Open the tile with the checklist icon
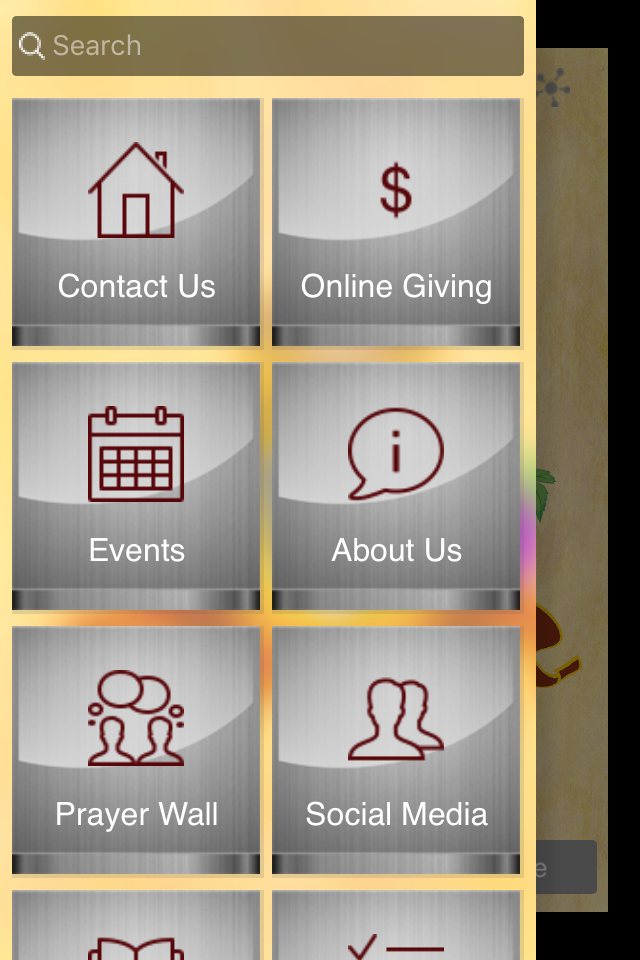The height and width of the screenshot is (960, 640). coord(396,925)
